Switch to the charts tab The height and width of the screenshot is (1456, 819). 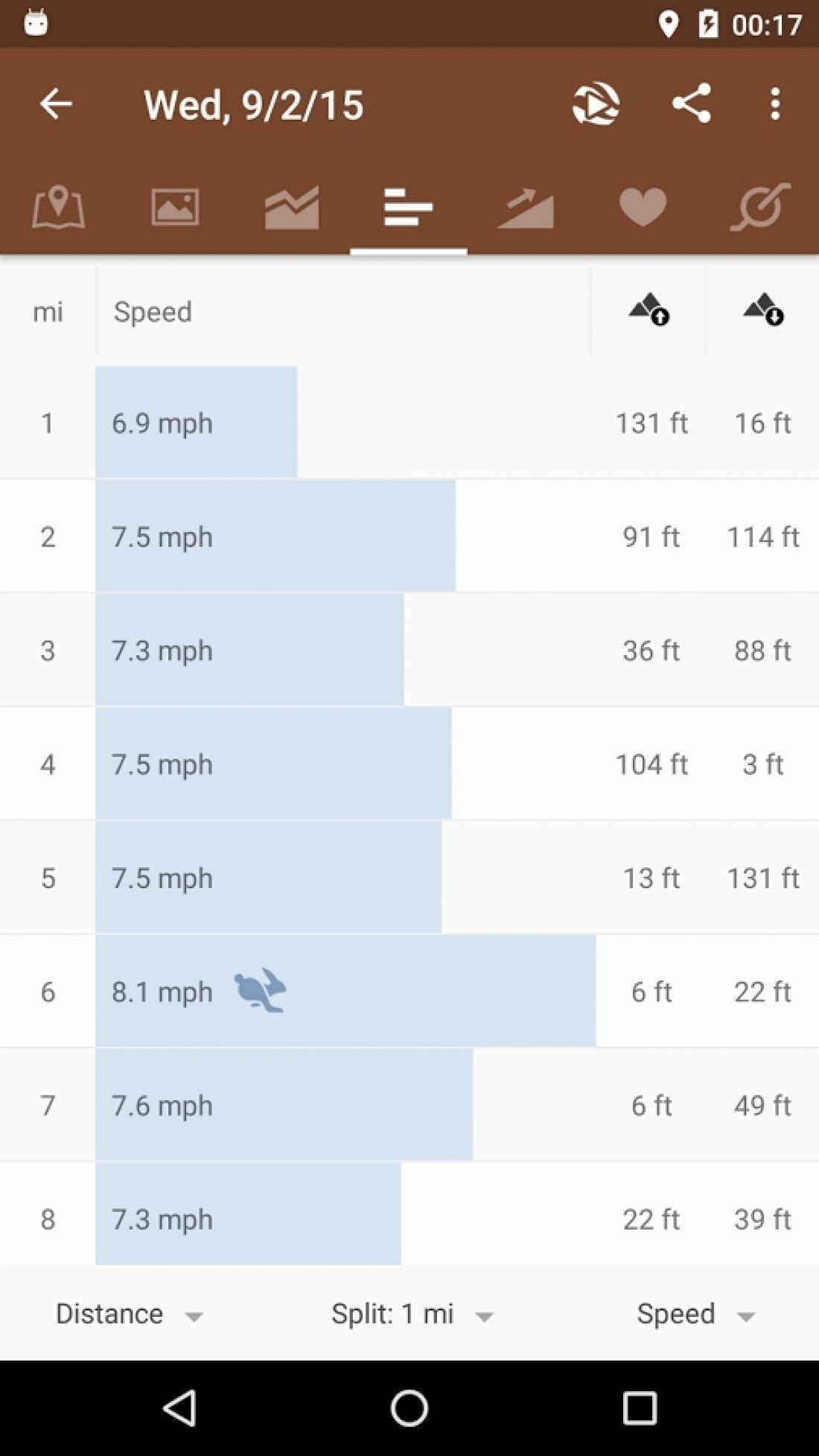coord(292,208)
